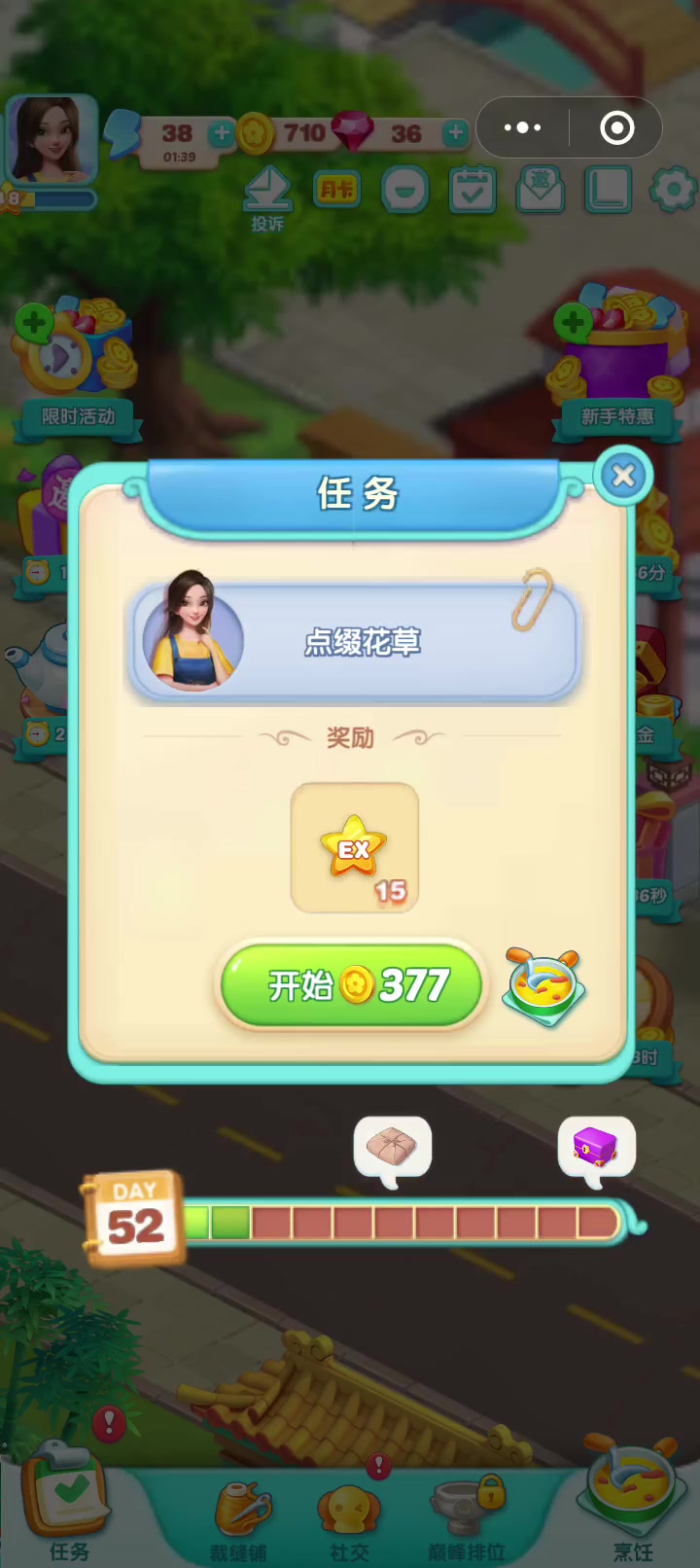Switch to the 社交 tab
Screen dimensions: 700x1568
point(349,1520)
